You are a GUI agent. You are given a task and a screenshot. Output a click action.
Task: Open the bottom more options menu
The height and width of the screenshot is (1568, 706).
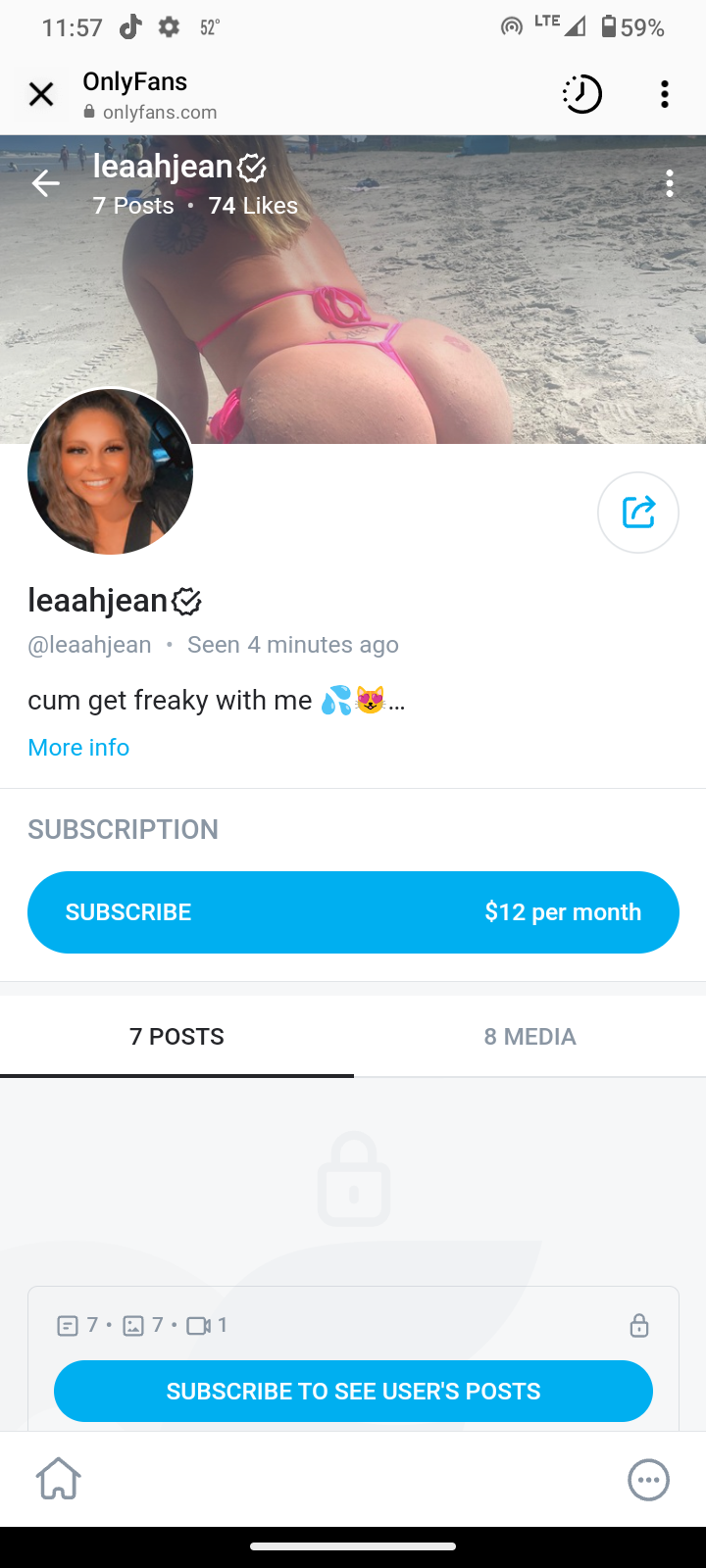(x=648, y=1480)
